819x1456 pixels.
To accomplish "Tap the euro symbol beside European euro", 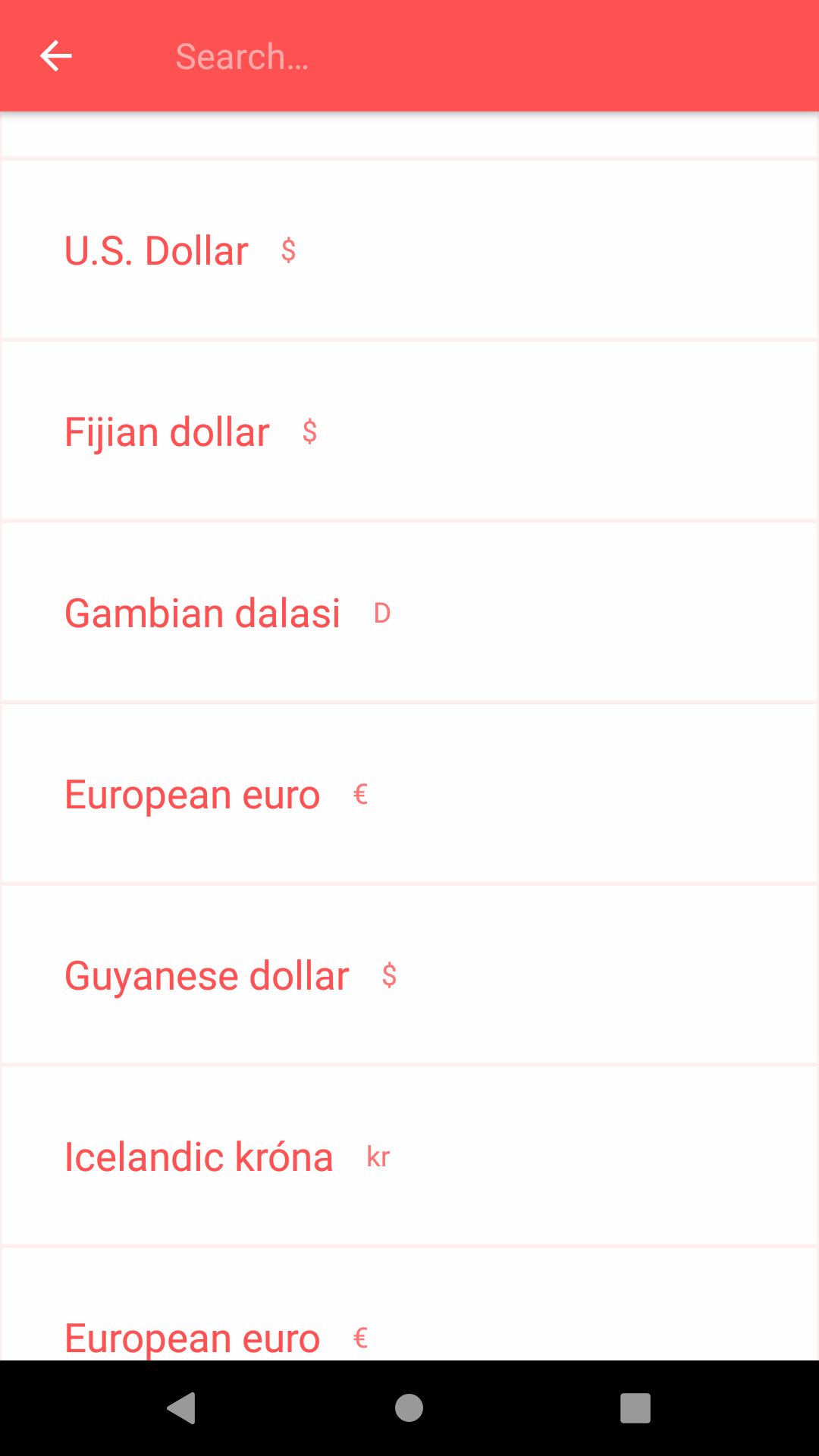I will pos(362,794).
